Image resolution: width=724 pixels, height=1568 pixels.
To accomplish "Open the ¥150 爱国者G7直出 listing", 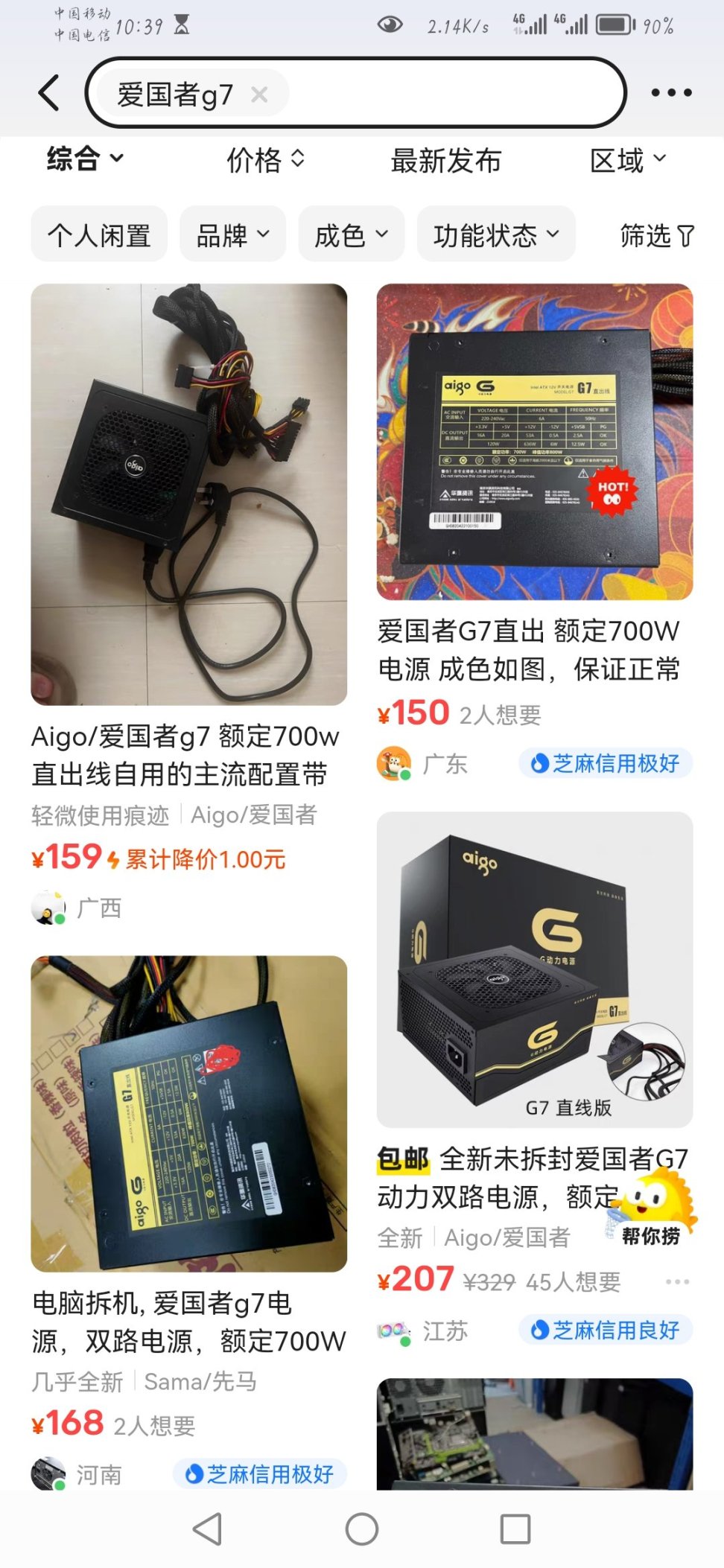I will [534, 442].
